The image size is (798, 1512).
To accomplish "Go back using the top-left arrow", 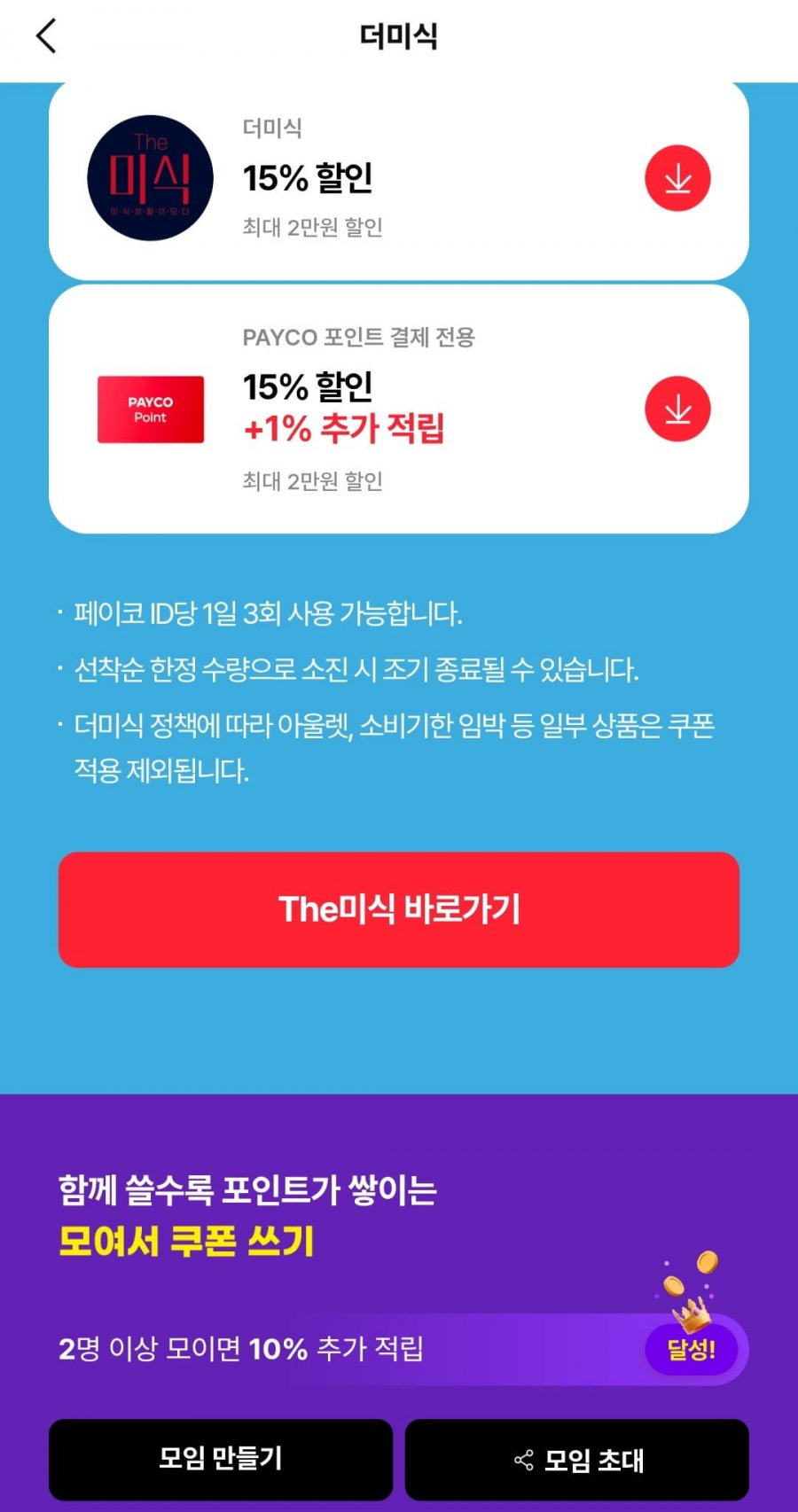I will (x=46, y=36).
